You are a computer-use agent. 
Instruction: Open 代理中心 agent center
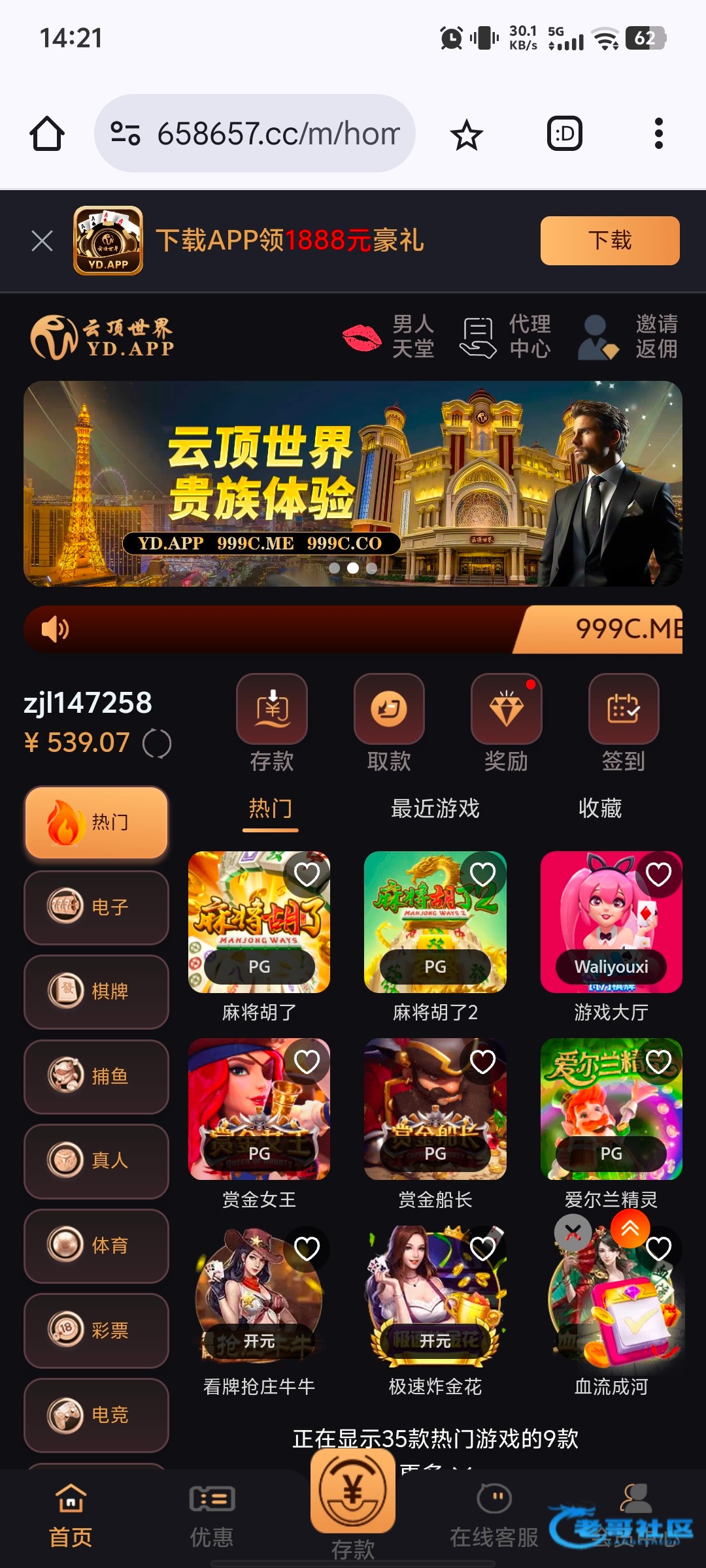point(507,336)
